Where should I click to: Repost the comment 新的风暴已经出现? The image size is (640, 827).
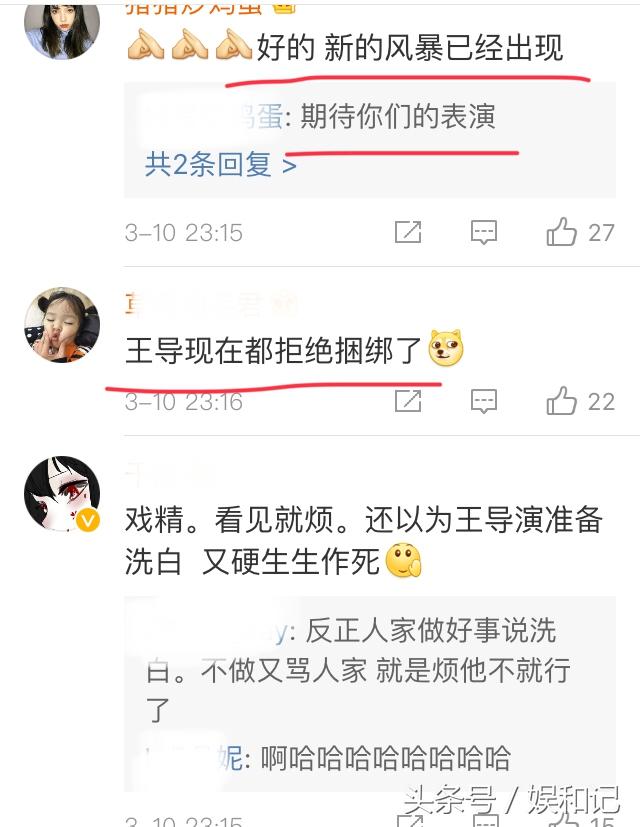click(x=408, y=233)
